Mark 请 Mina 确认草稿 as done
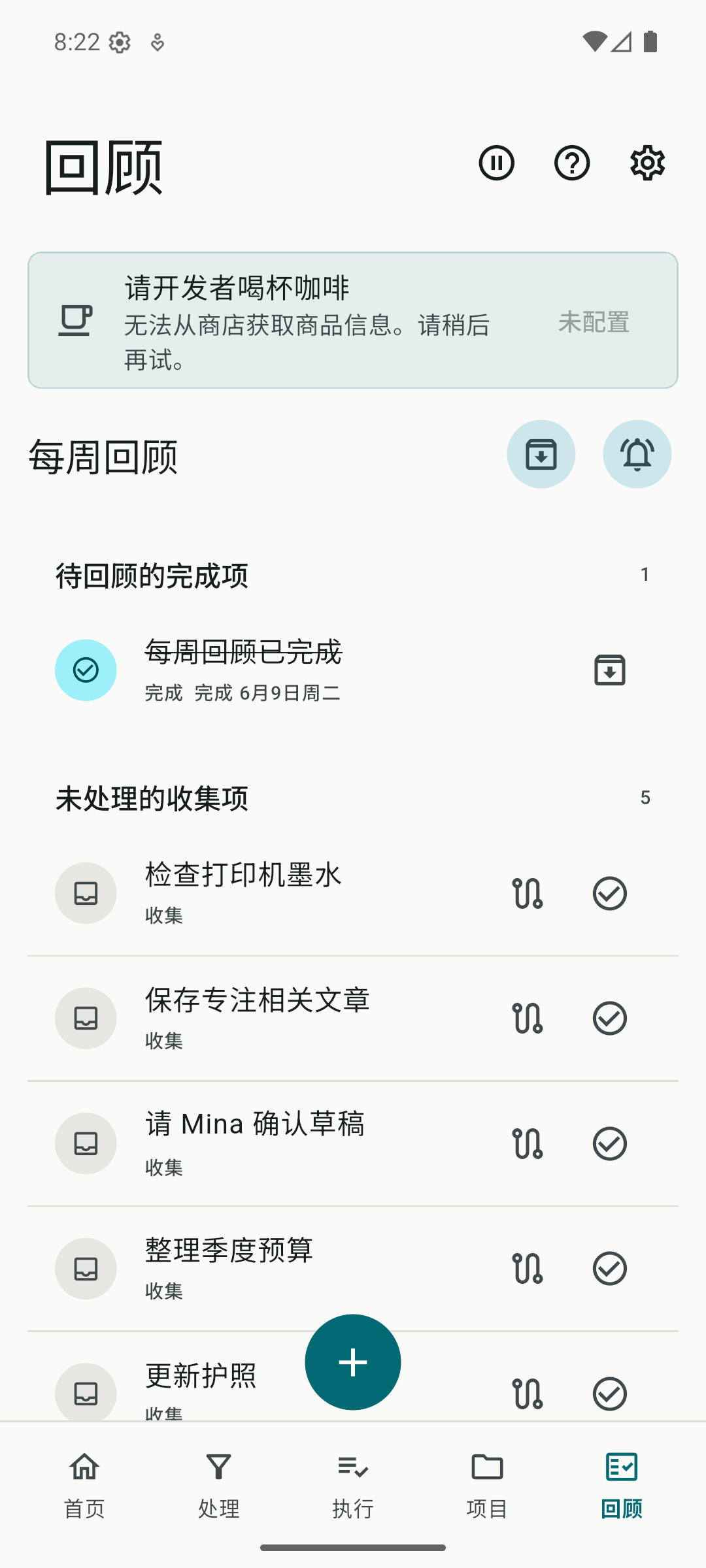This screenshot has width=706, height=1568. (610, 1143)
